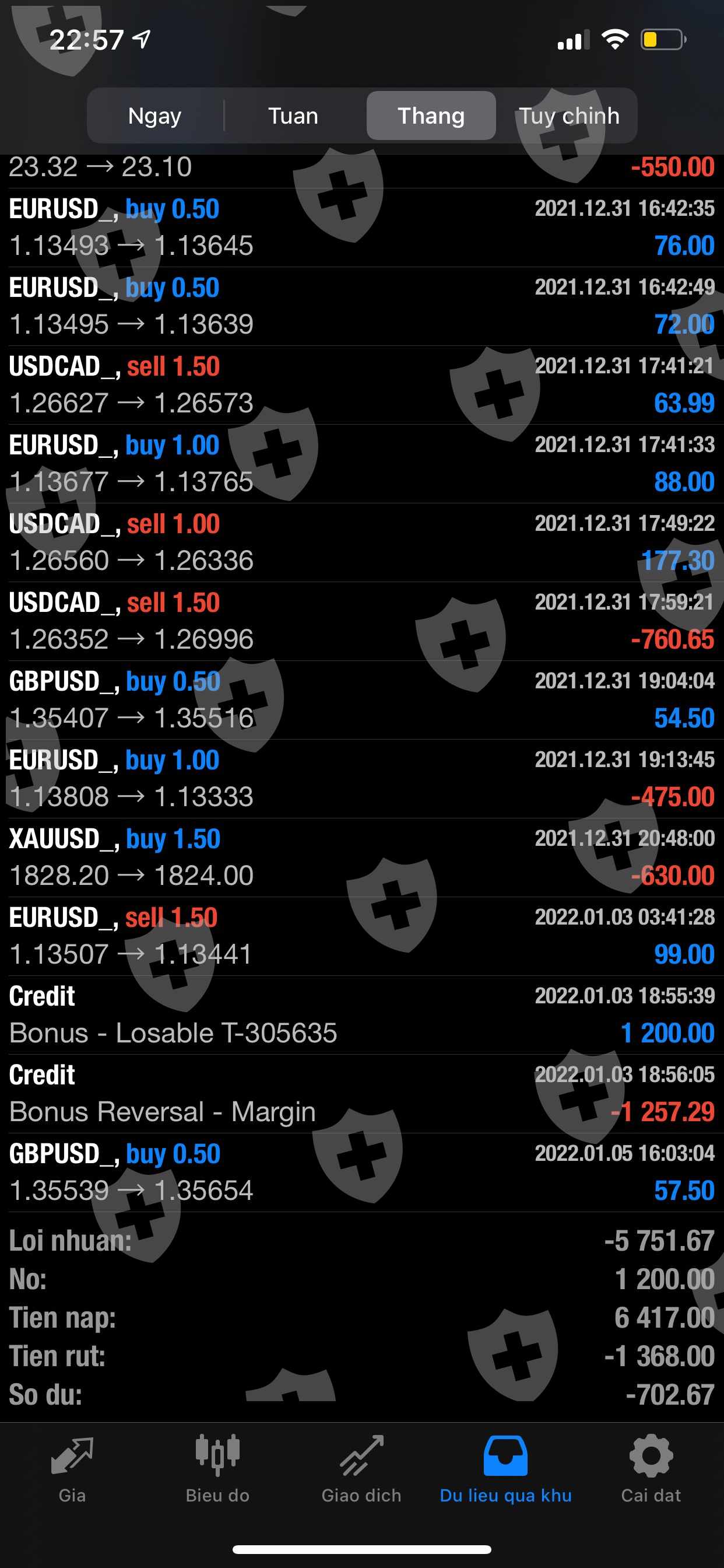Viewport: 724px width, 1568px height.
Task: Switch to the Ngay period filter
Action: click(x=155, y=116)
